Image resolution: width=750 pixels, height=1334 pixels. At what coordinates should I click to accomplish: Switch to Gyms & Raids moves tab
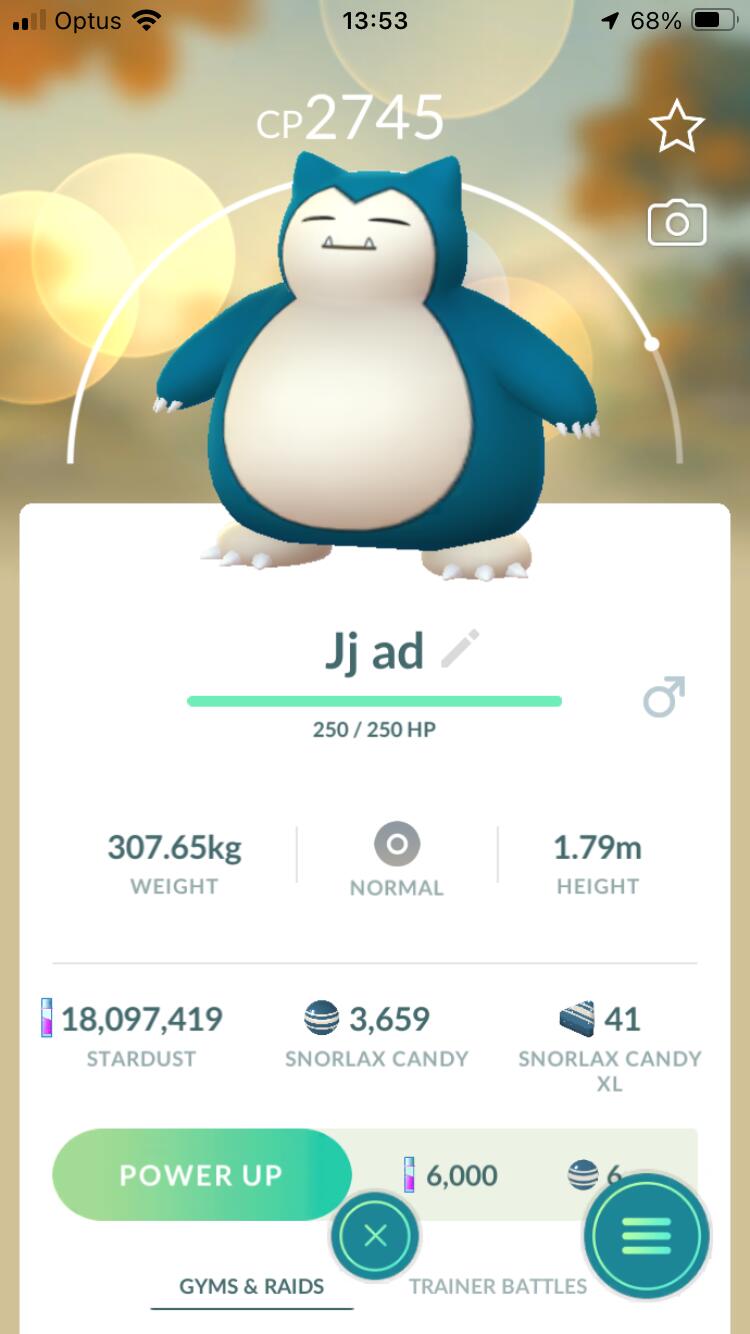pyautogui.click(x=252, y=1286)
